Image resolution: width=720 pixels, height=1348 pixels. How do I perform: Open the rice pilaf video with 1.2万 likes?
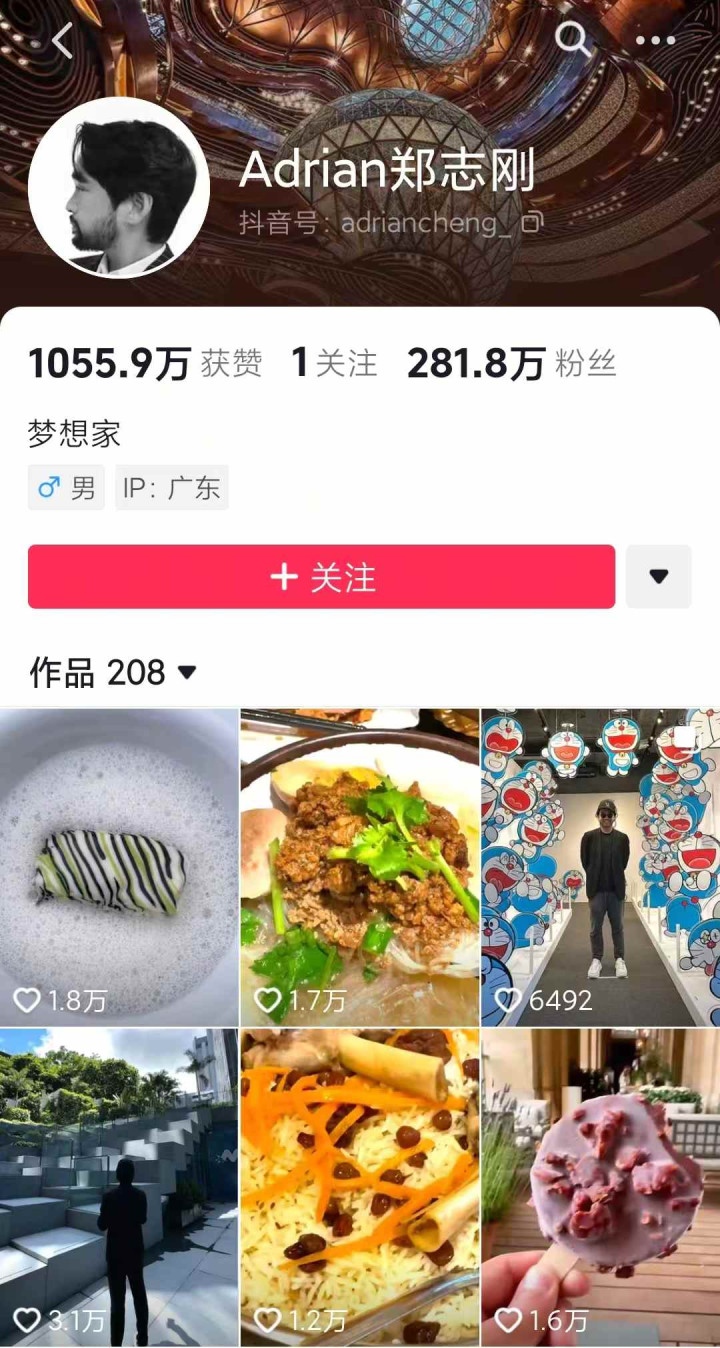click(360, 1188)
